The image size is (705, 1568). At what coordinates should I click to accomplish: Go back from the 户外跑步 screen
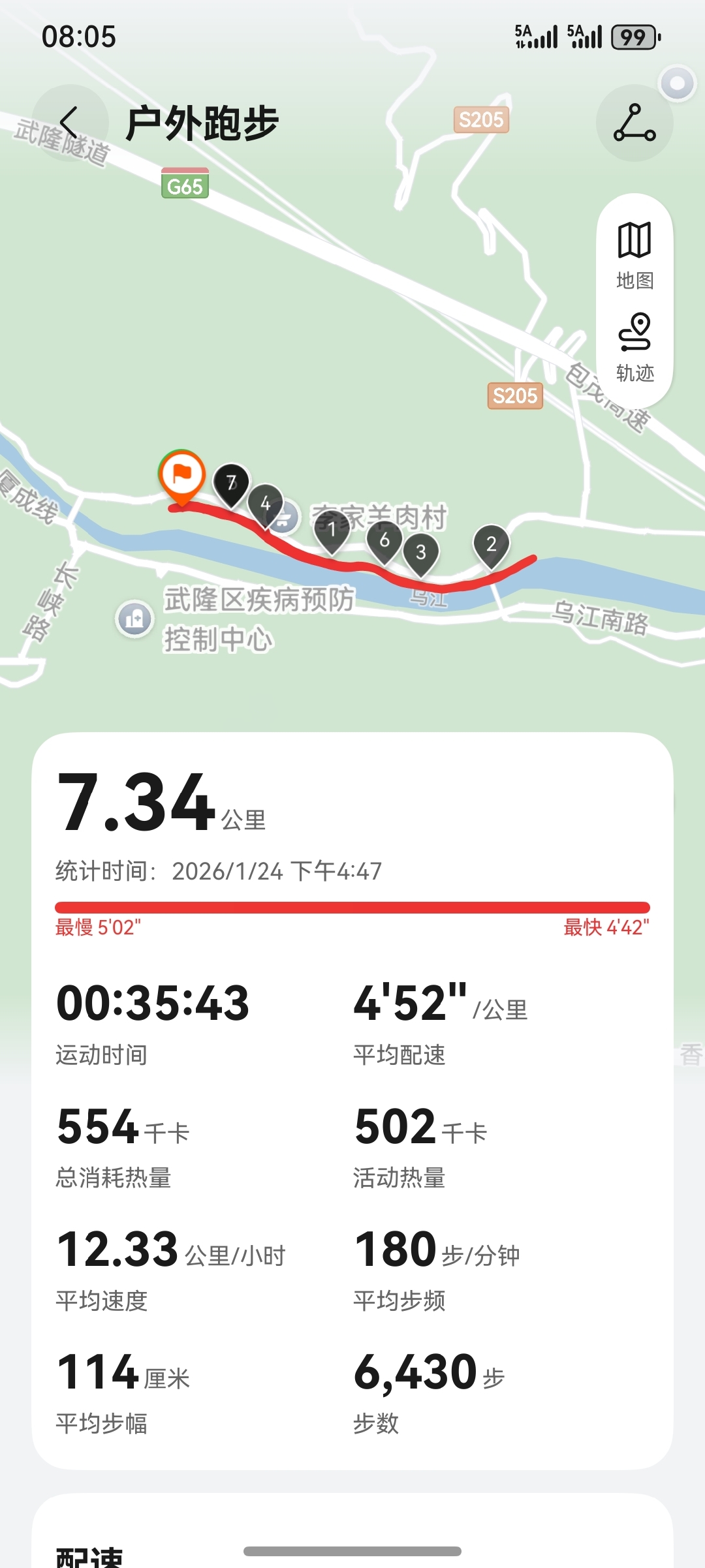pos(69,123)
